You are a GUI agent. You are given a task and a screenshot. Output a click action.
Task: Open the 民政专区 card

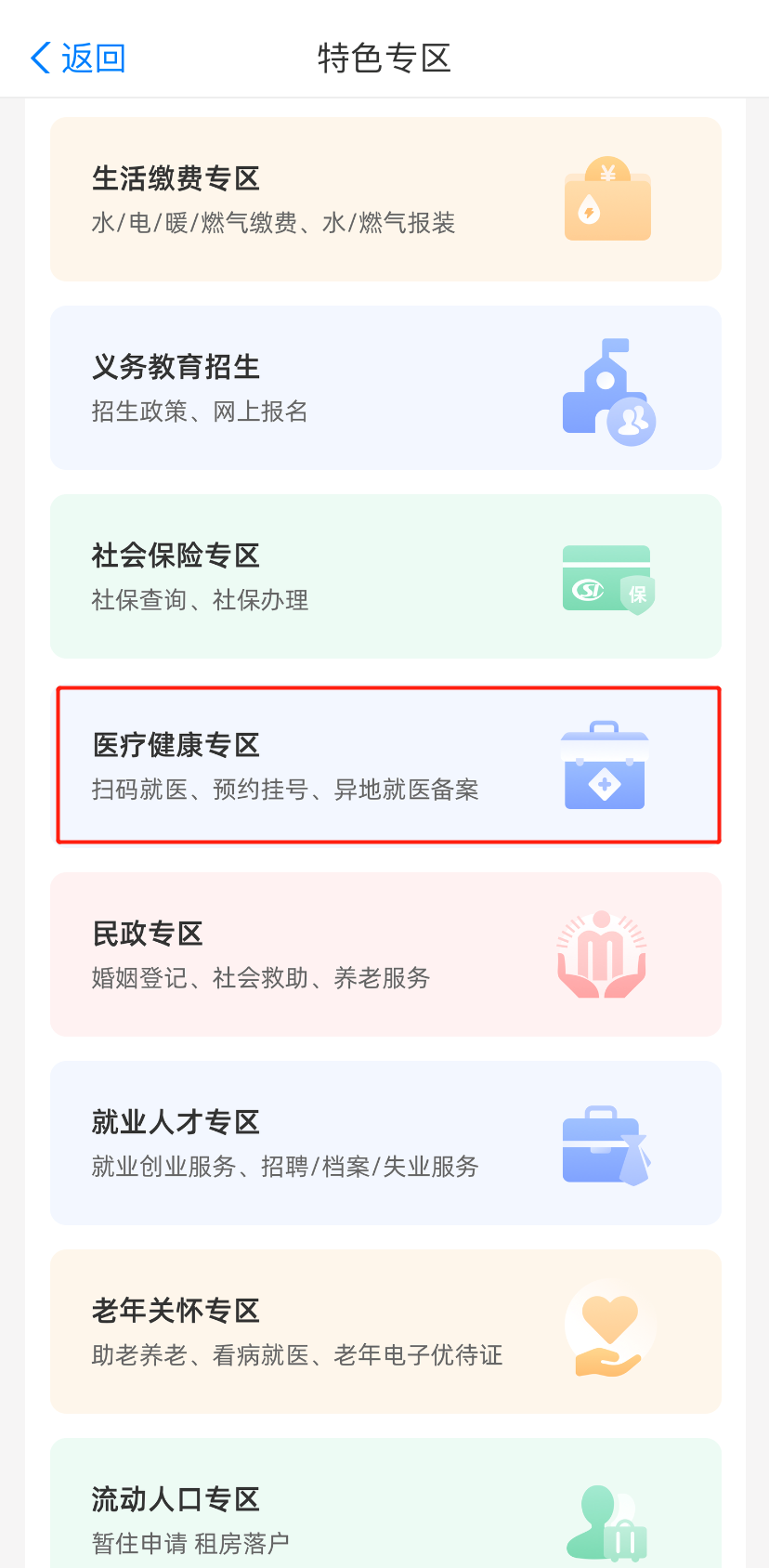385,954
